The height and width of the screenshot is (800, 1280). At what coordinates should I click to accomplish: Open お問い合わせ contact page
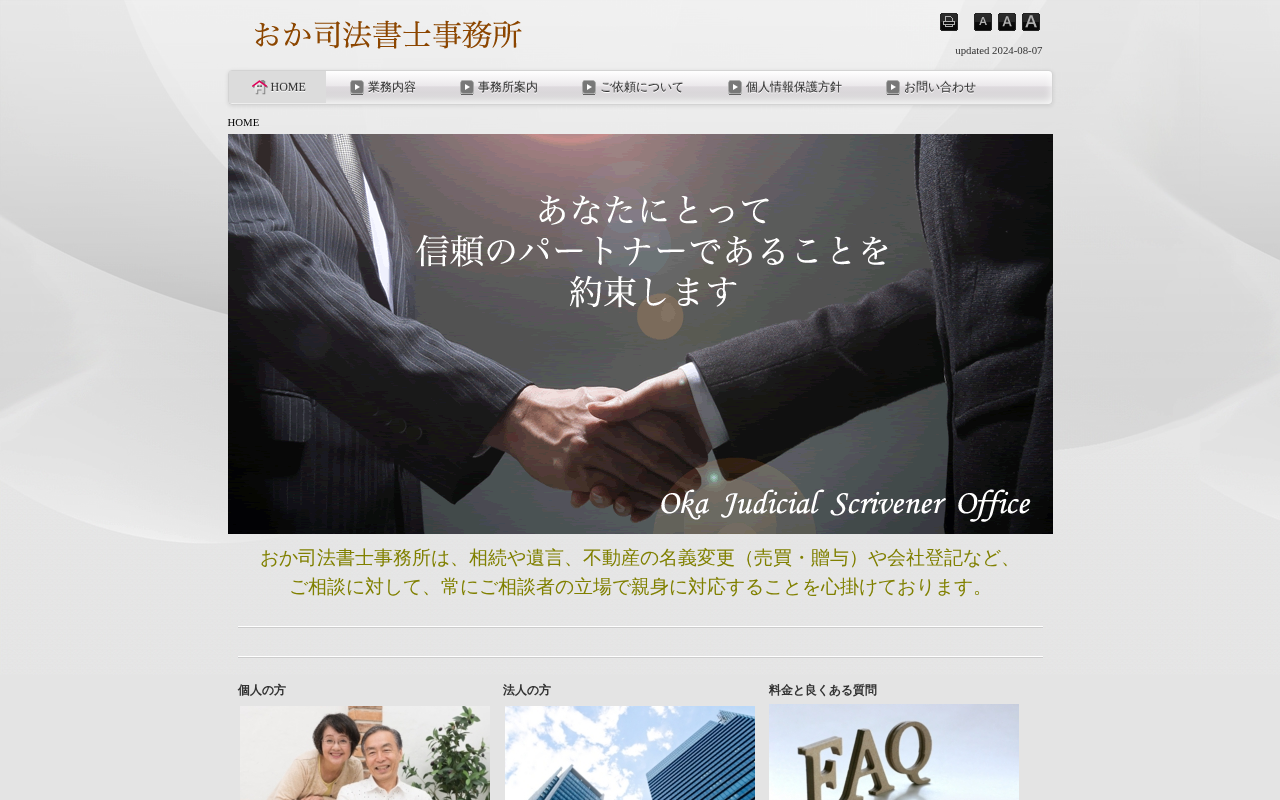(931, 87)
